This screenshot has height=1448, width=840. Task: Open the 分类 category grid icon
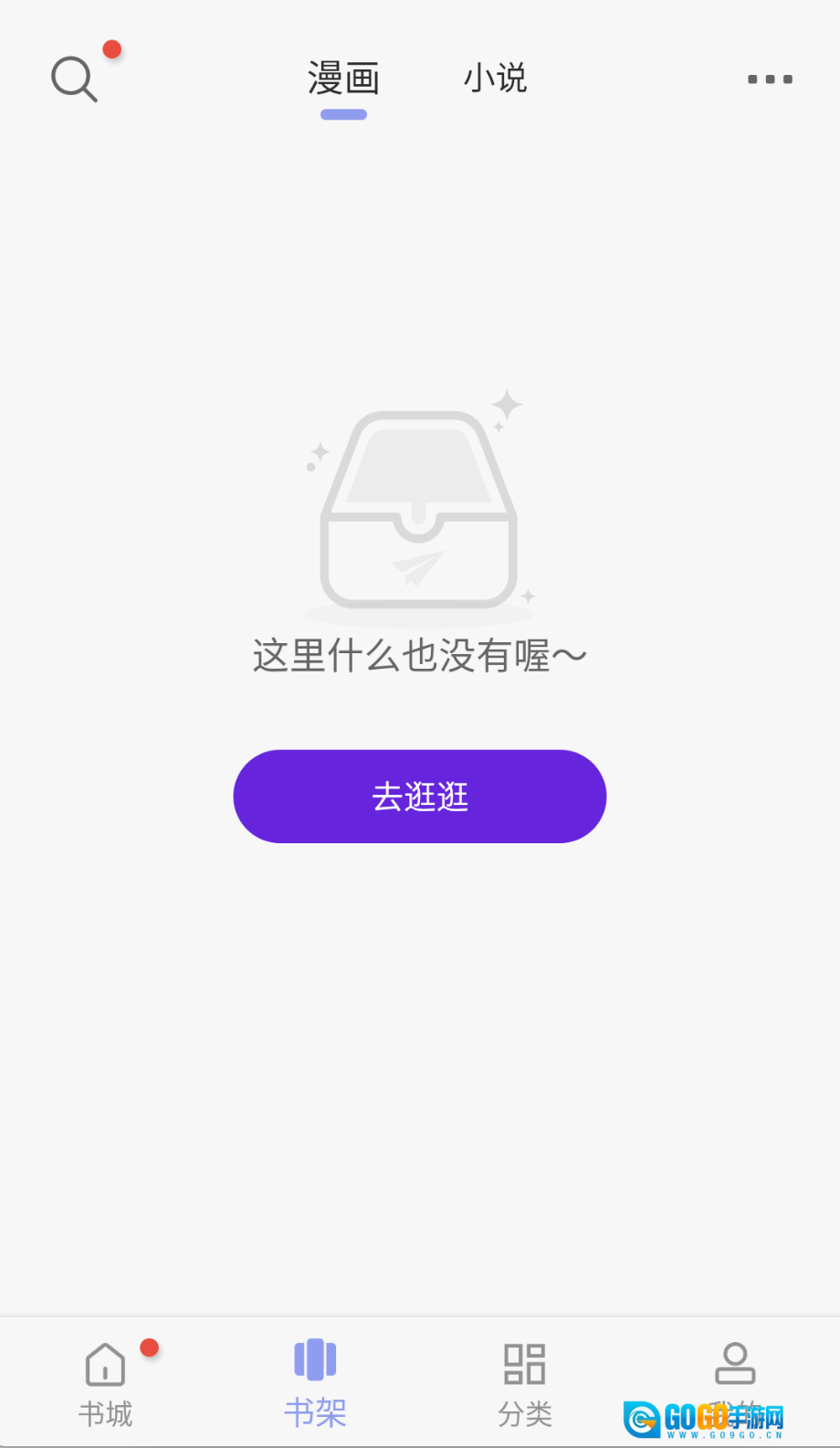point(524,1361)
